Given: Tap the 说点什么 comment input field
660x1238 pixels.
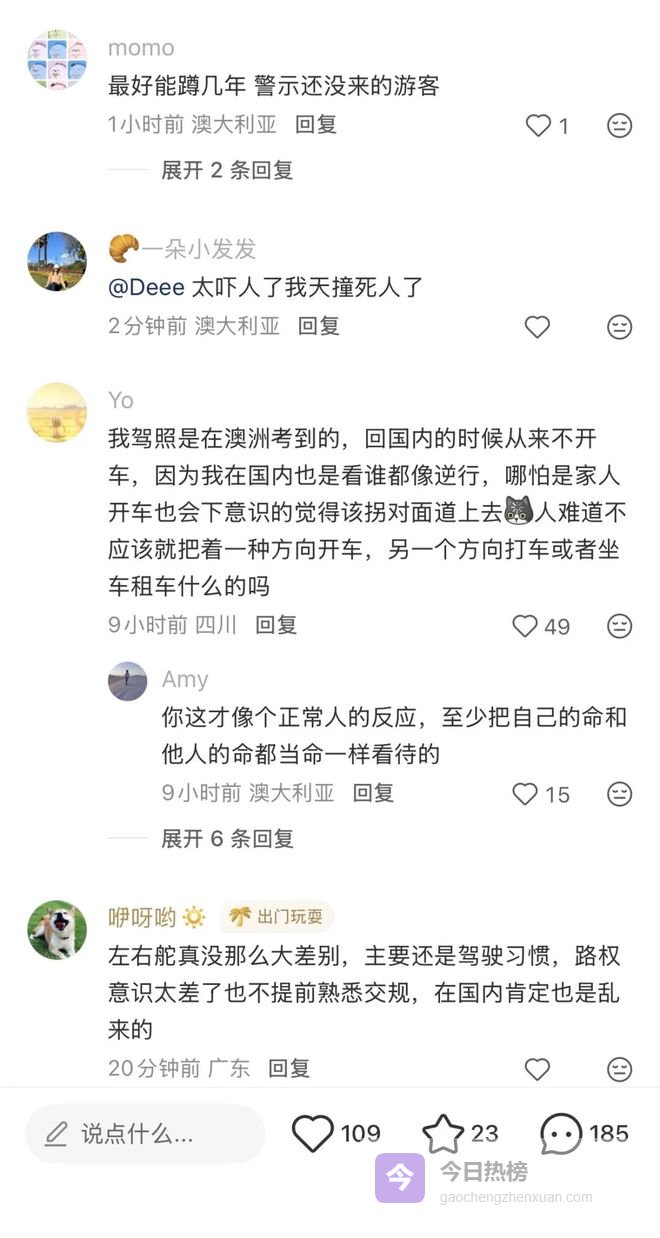Looking at the screenshot, I should (x=145, y=1133).
